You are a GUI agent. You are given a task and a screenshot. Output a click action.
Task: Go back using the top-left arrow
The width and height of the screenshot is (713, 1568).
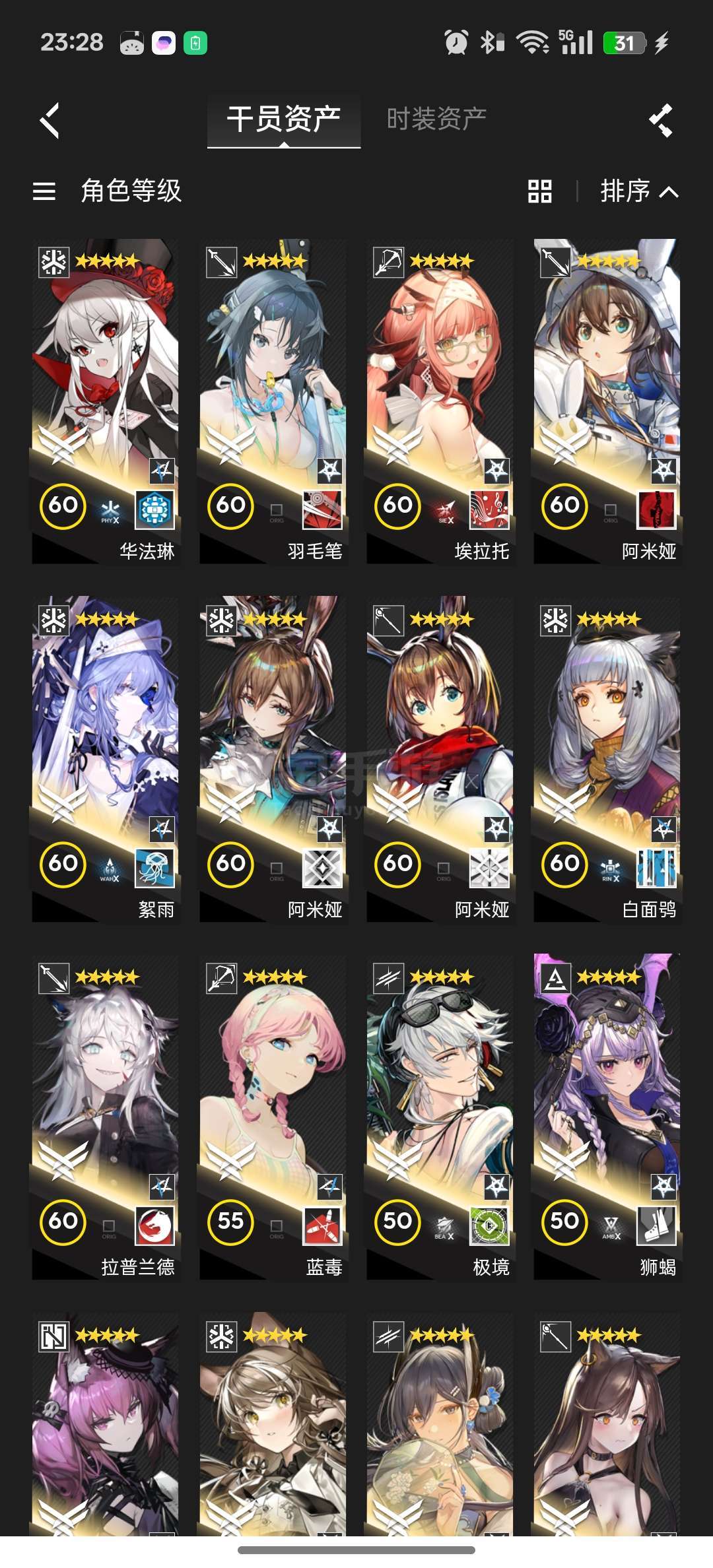click(50, 121)
